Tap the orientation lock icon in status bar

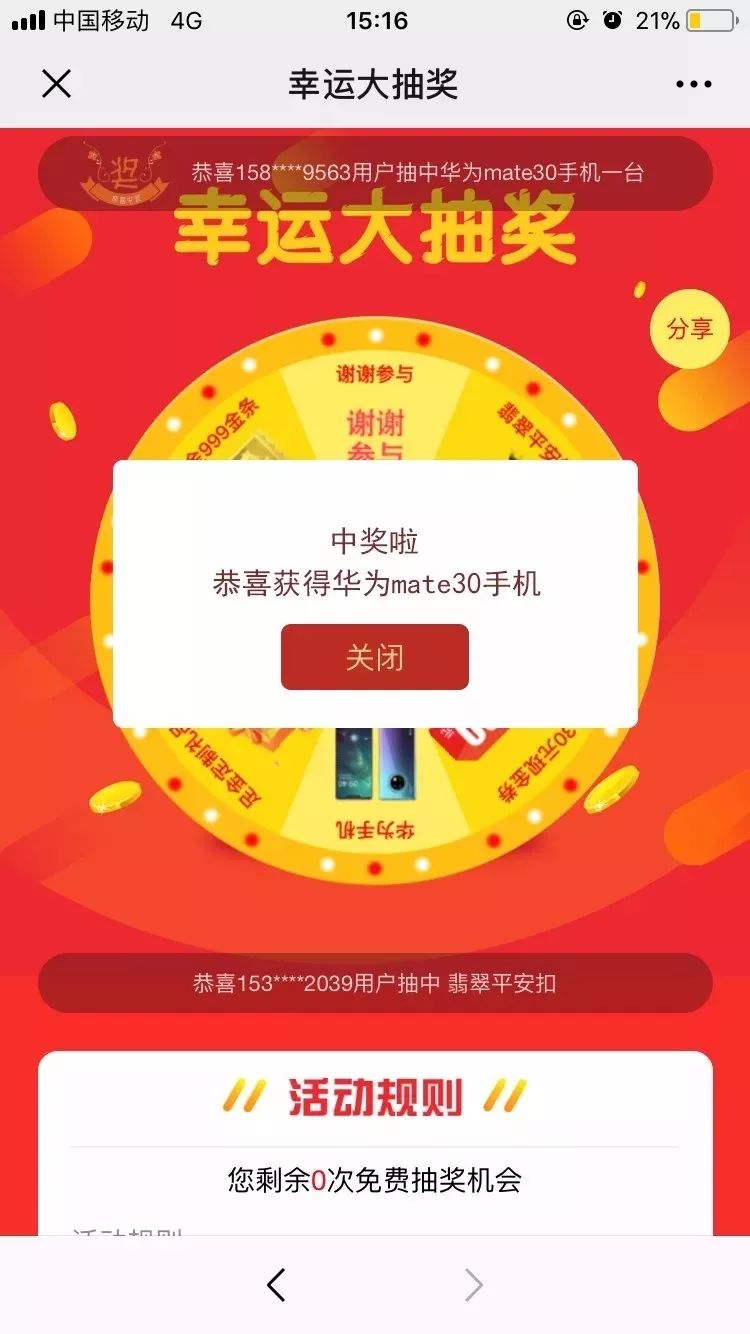click(x=577, y=20)
